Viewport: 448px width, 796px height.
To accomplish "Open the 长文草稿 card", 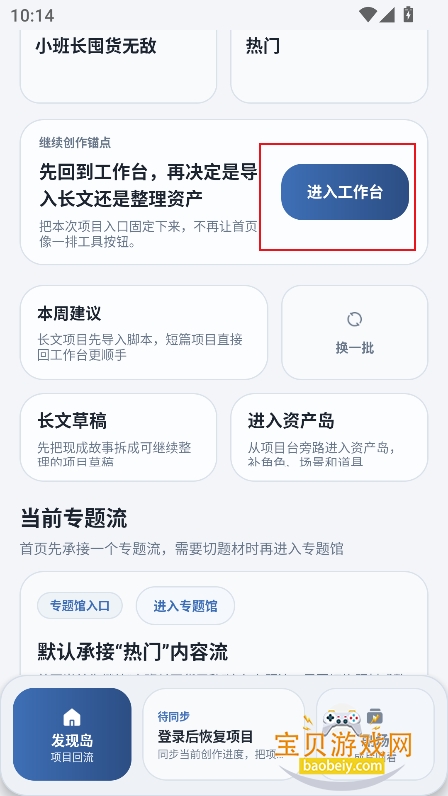I will [118, 437].
